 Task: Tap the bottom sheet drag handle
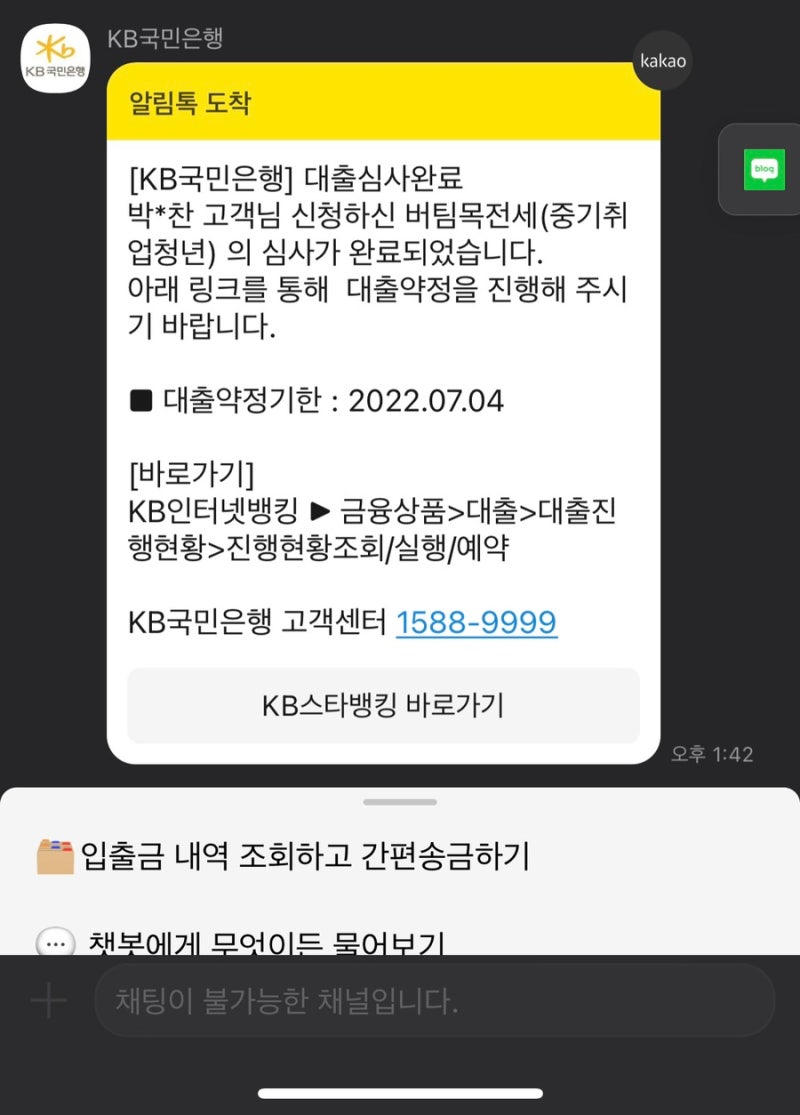click(400, 802)
